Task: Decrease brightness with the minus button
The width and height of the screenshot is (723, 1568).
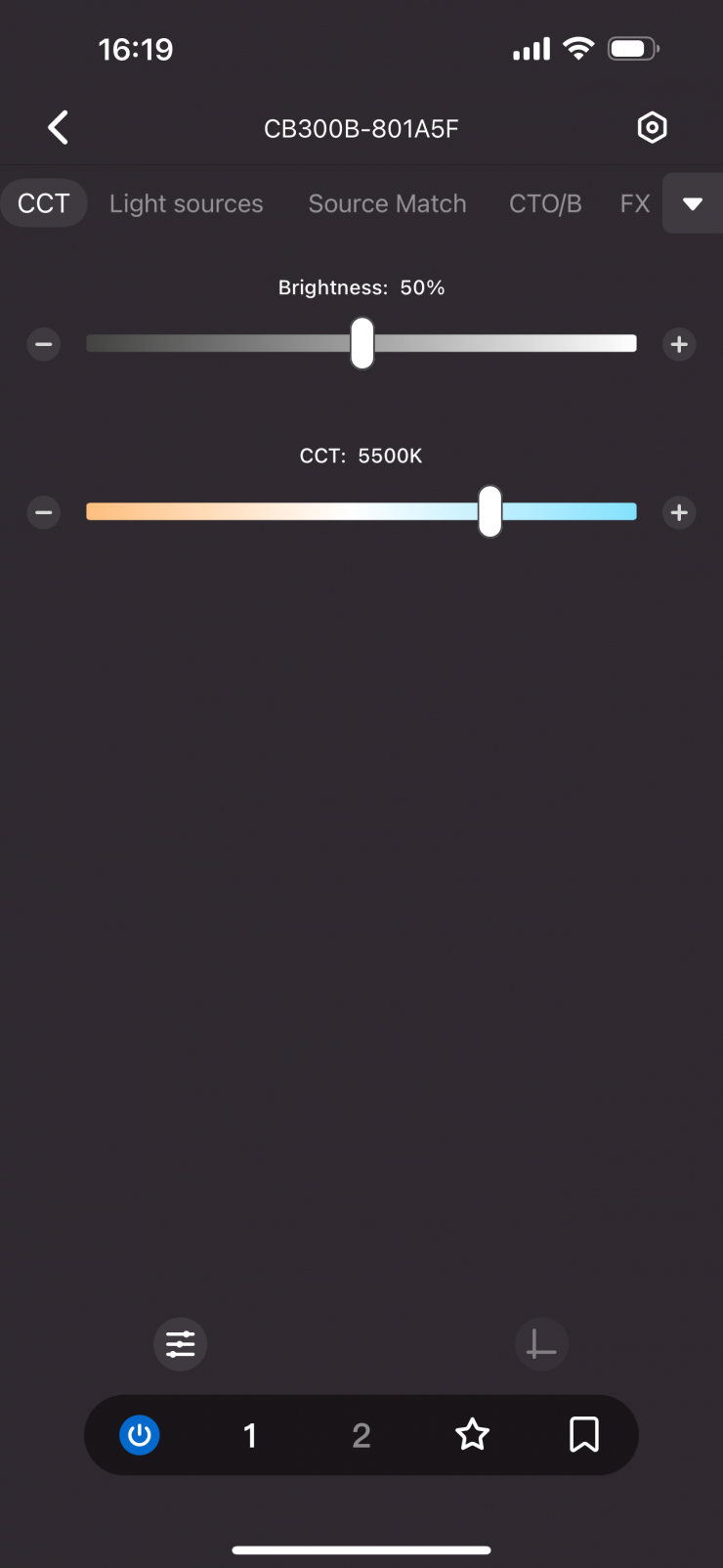Action: coord(44,344)
